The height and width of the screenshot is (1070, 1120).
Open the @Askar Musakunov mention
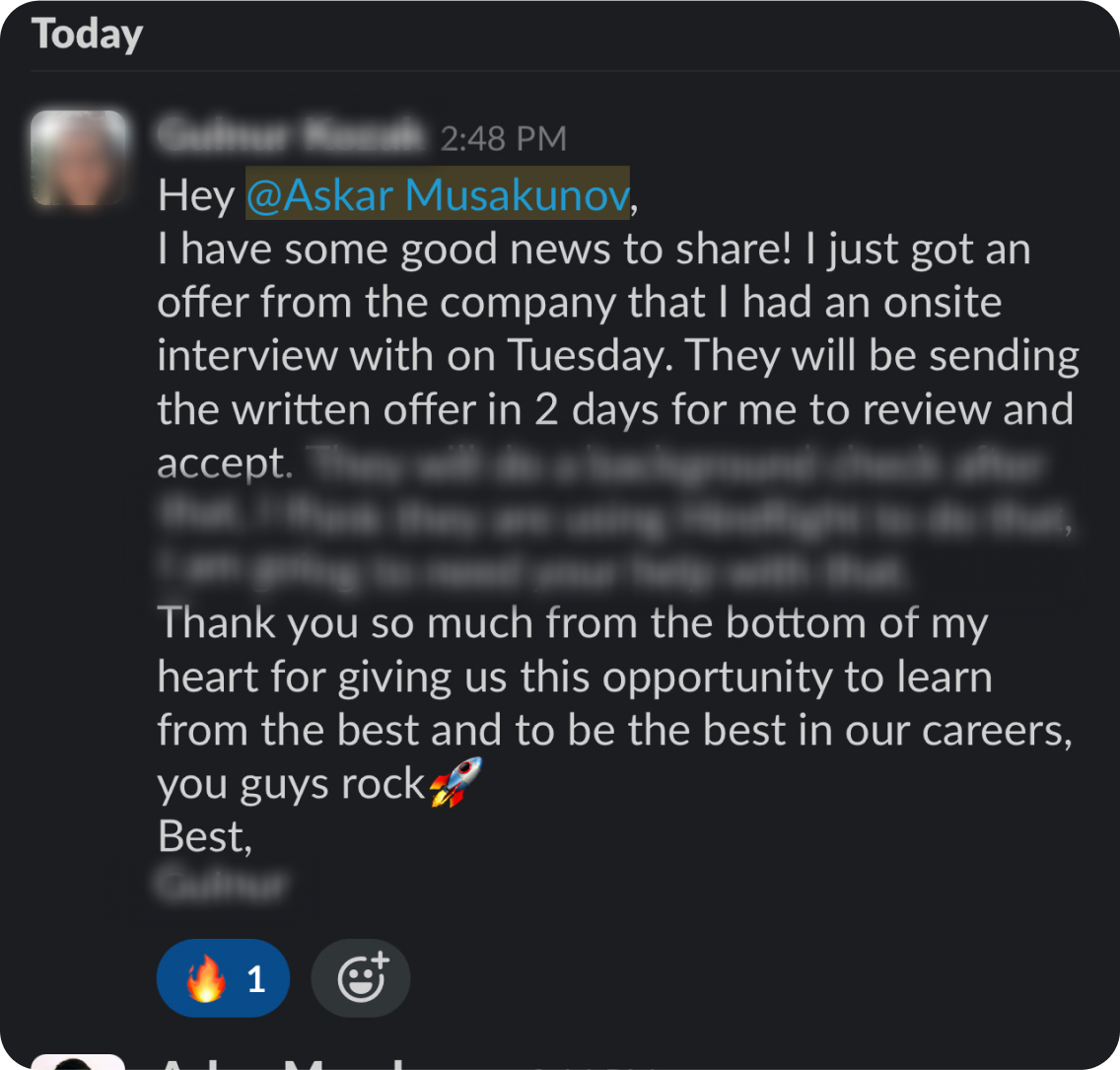coord(437,194)
